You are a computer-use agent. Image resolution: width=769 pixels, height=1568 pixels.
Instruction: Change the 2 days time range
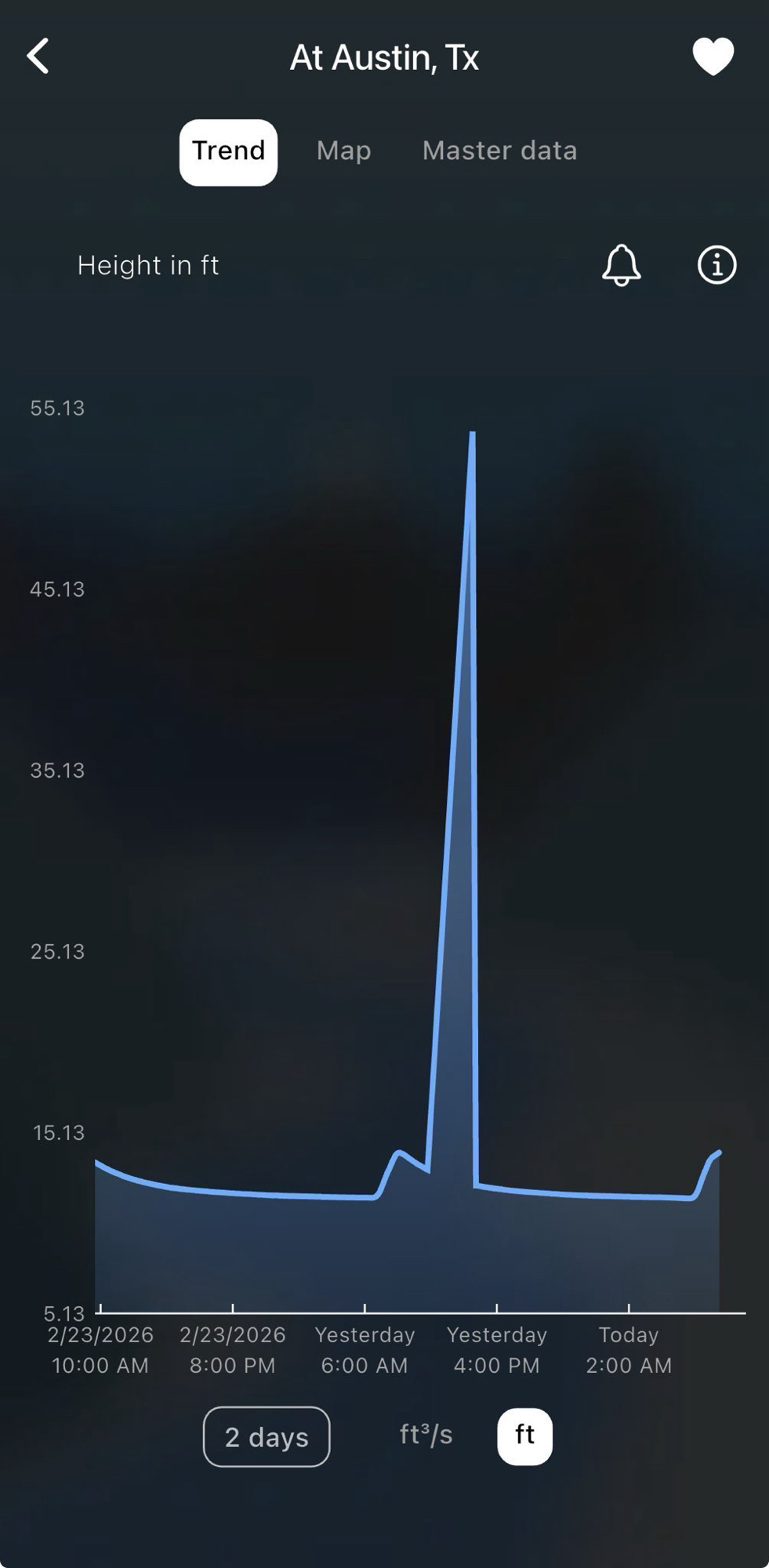click(267, 1436)
